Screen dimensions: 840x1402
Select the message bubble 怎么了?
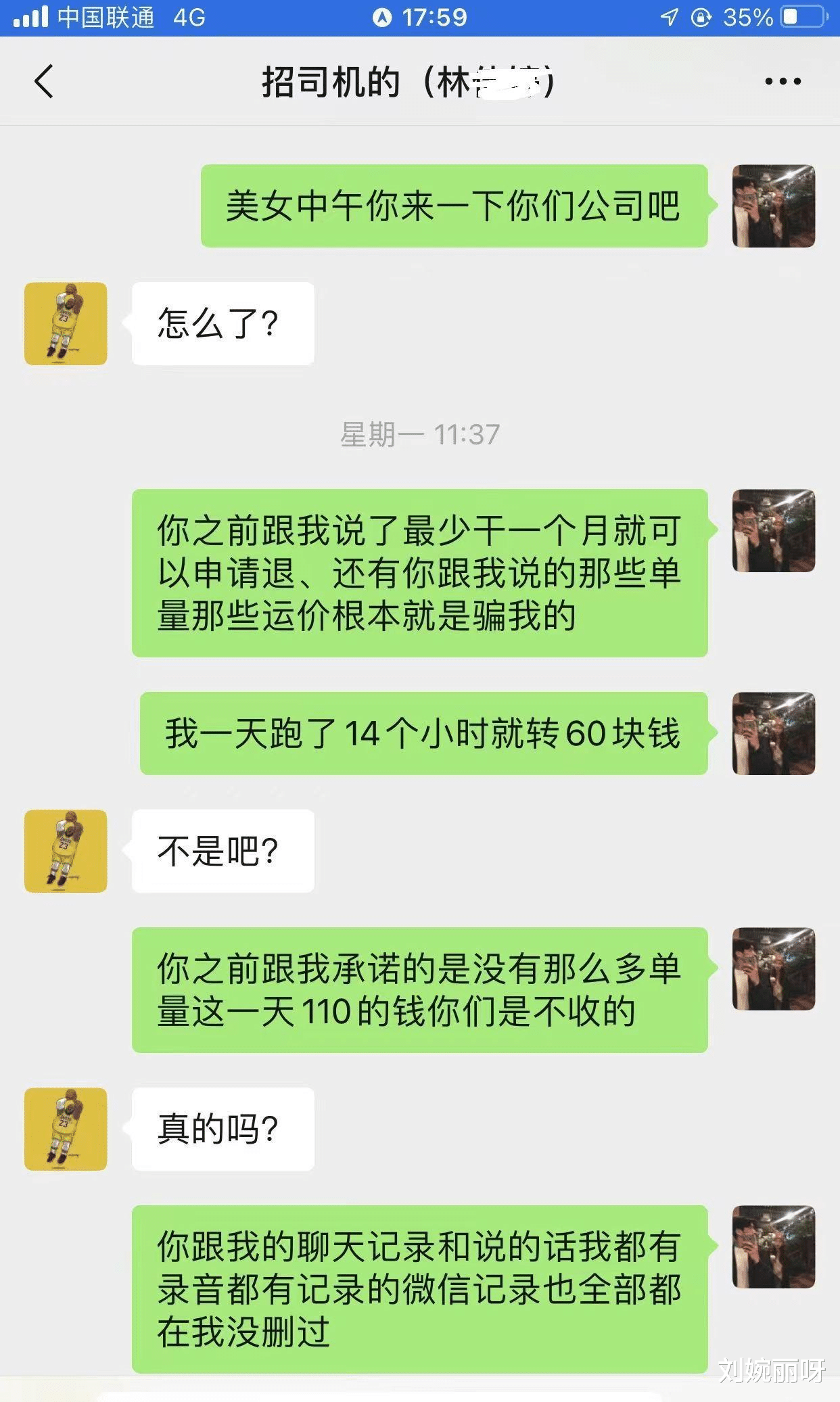(223, 323)
